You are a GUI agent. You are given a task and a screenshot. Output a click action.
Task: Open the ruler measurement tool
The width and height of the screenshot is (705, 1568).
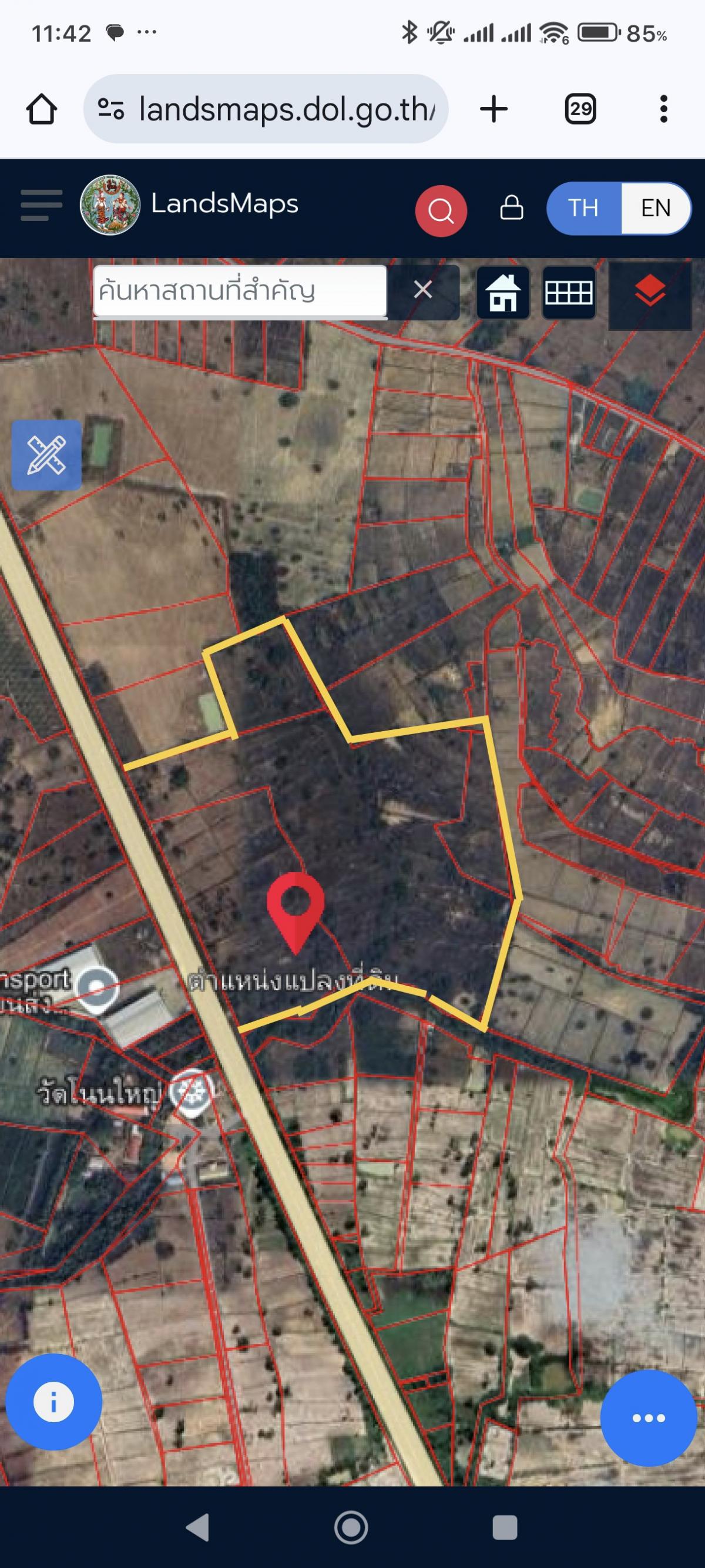point(46,455)
